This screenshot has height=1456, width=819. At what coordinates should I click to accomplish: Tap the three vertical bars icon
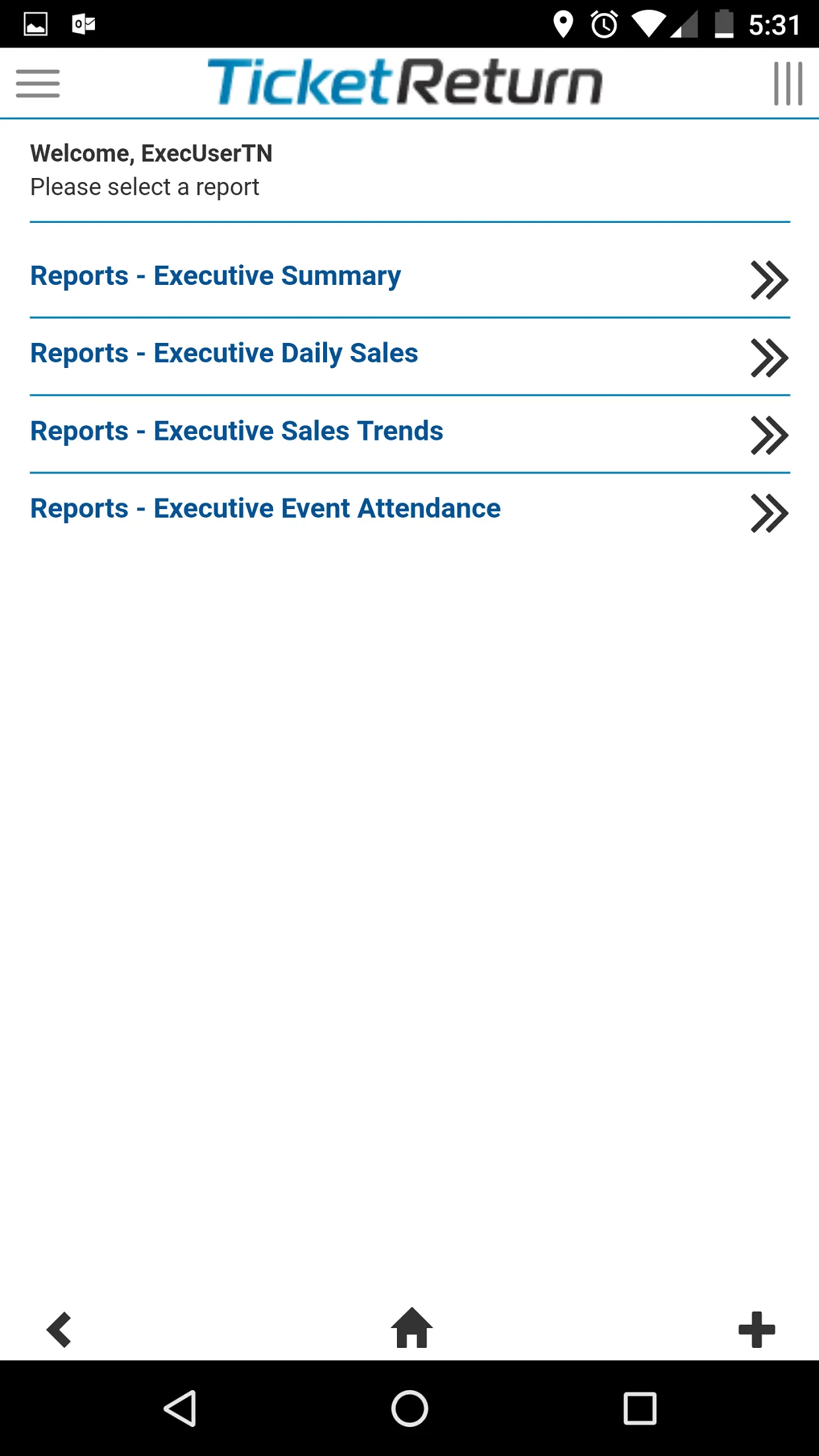click(x=788, y=84)
